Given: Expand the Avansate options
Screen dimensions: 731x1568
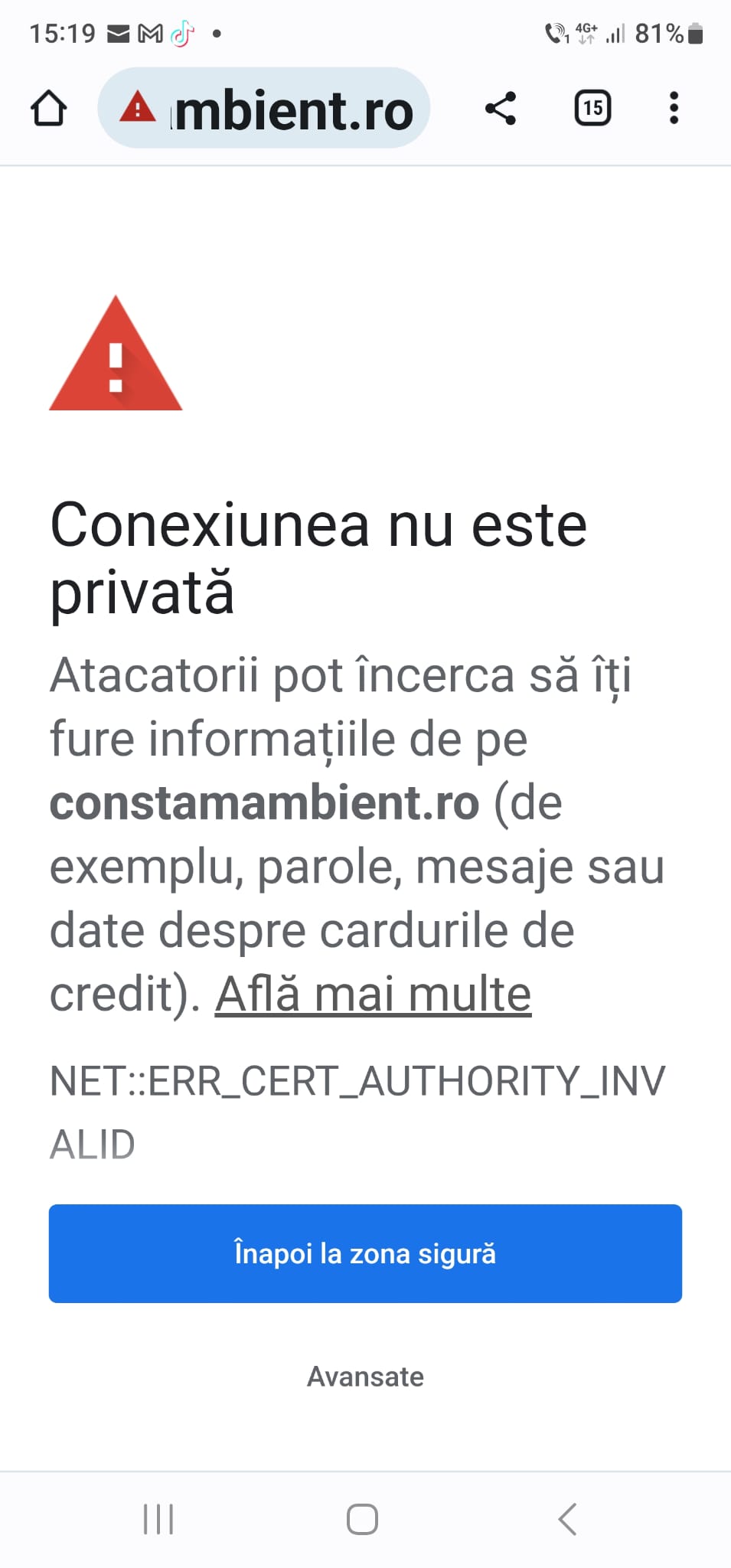Looking at the screenshot, I should coord(365,1377).
